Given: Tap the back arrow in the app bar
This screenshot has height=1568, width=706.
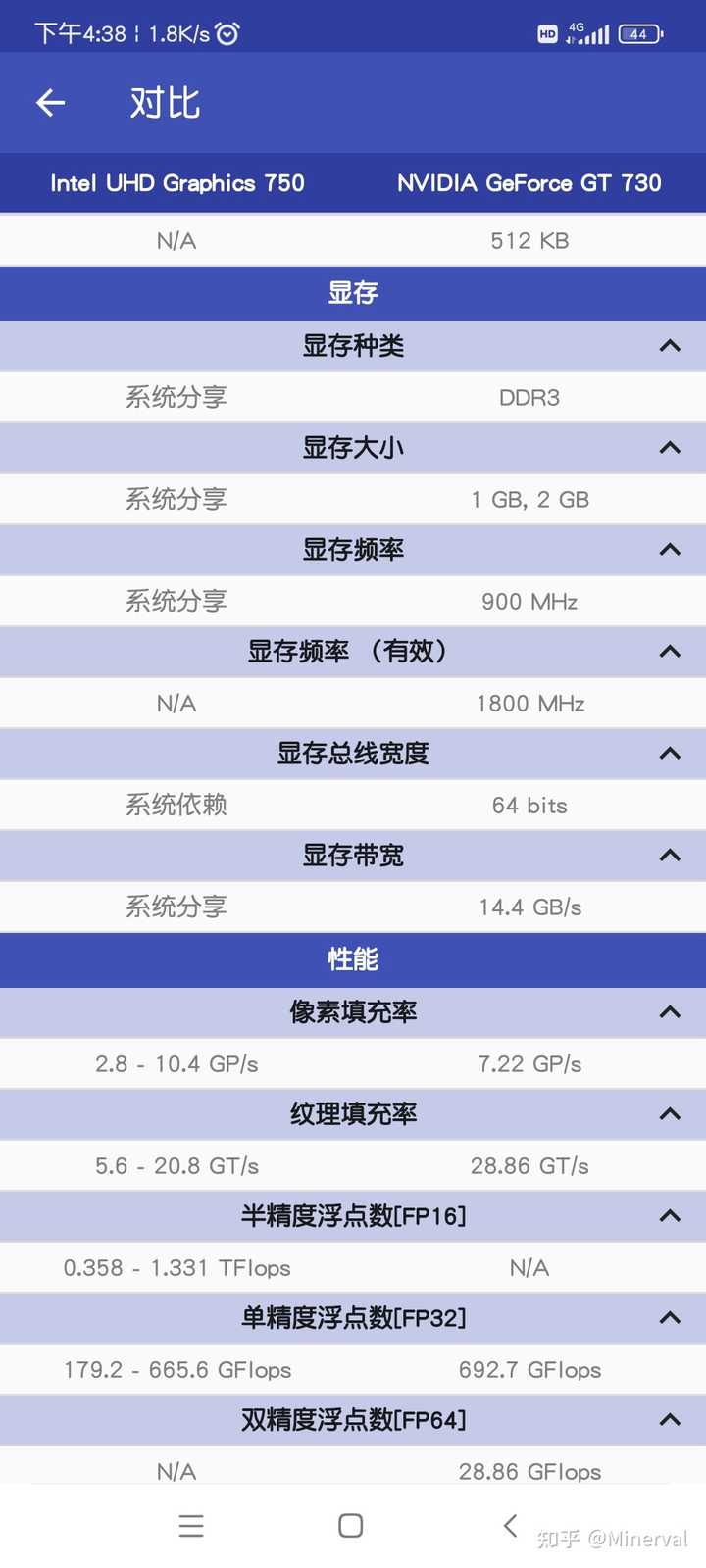Looking at the screenshot, I should coord(49,102).
